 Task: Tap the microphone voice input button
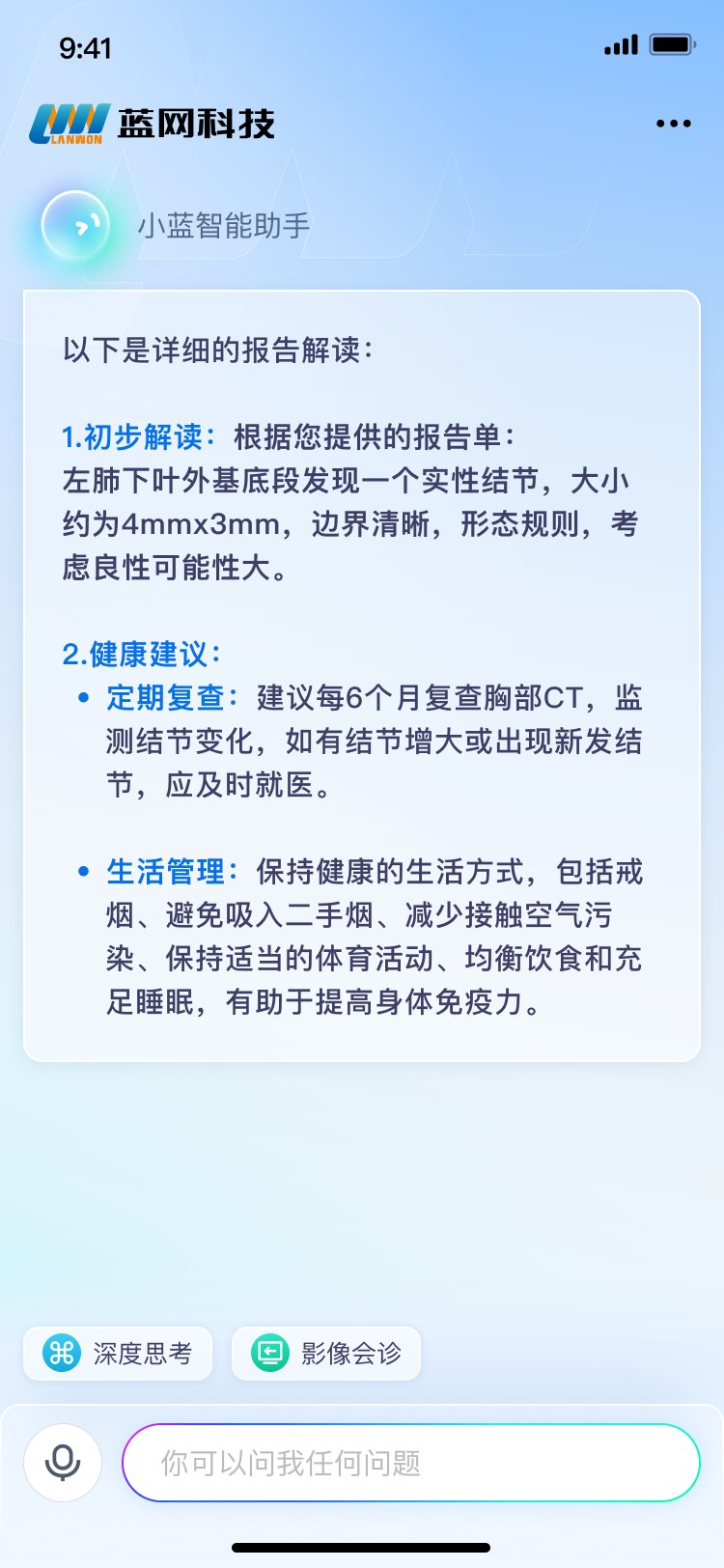(x=63, y=1462)
